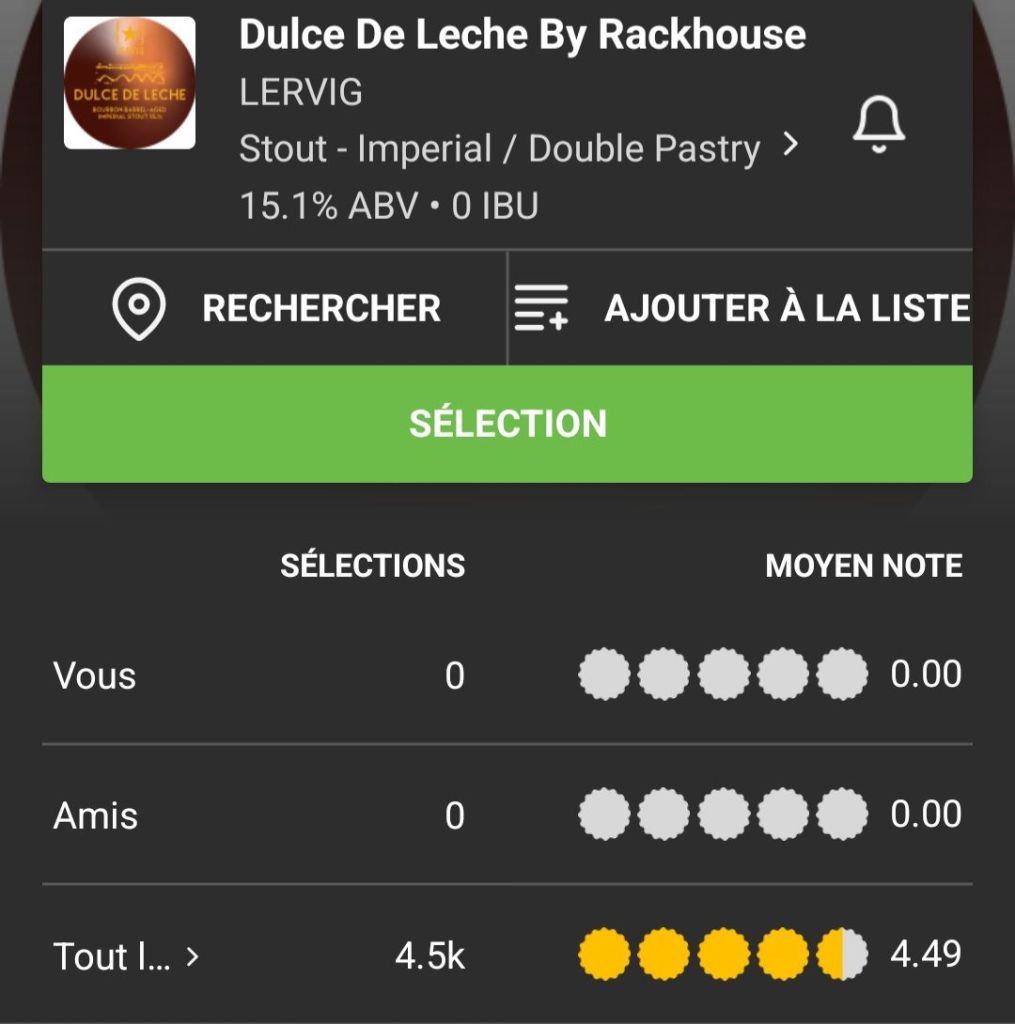View the Dulce De Leche label image
1015x1024 pixels.
point(130,83)
